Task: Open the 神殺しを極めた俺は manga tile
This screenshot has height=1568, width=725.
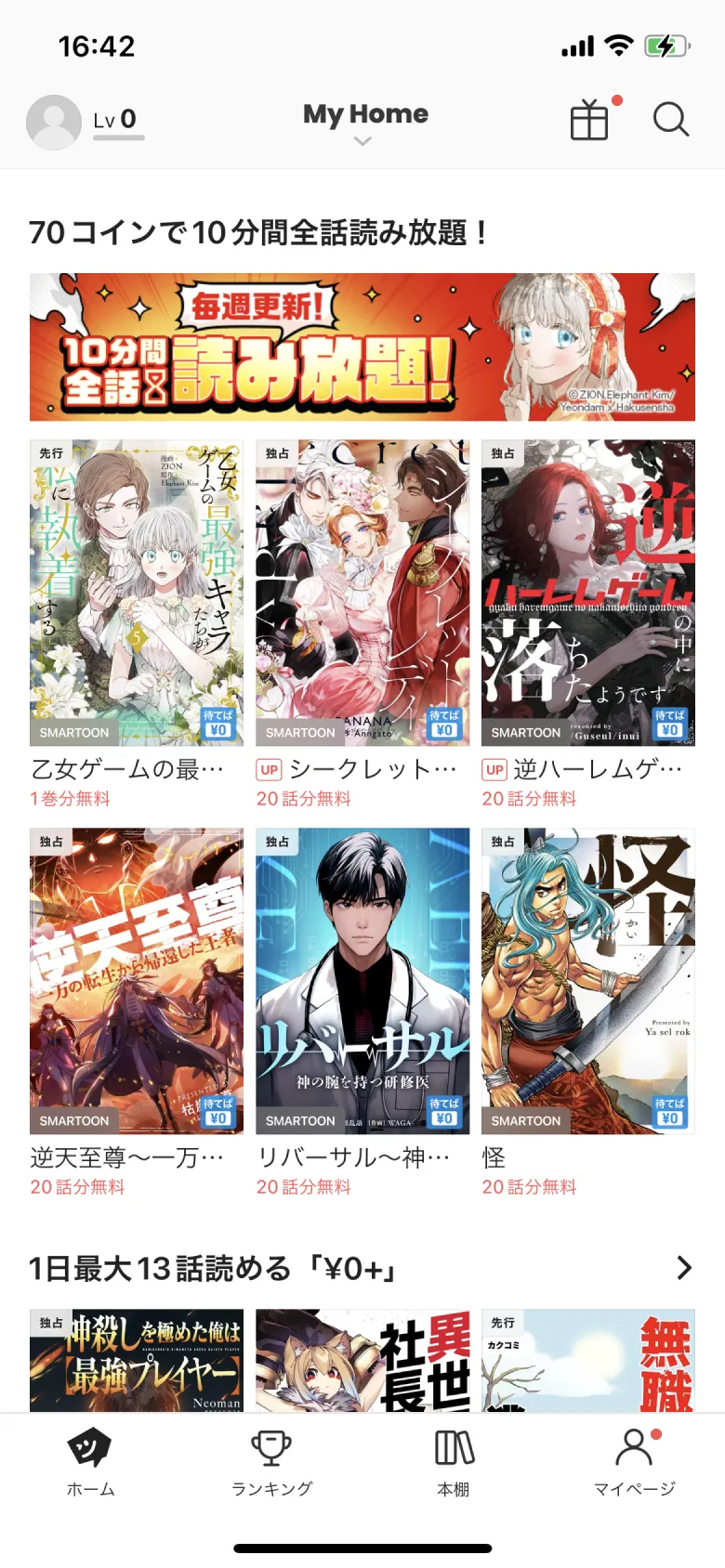Action: point(137,1361)
